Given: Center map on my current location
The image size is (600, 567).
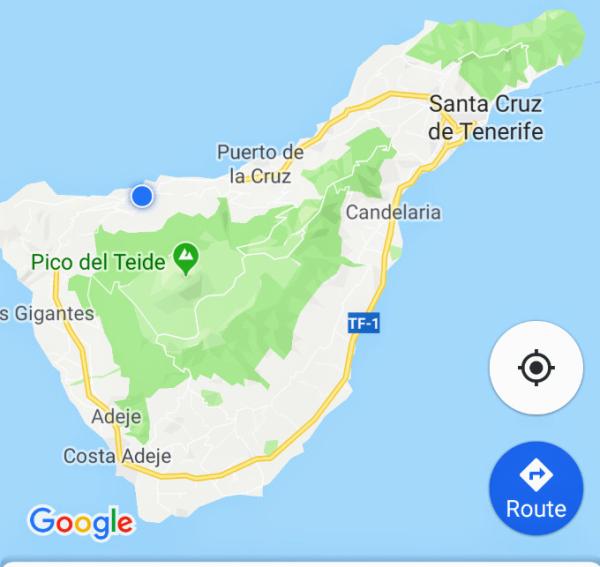Looking at the screenshot, I should 536,369.
